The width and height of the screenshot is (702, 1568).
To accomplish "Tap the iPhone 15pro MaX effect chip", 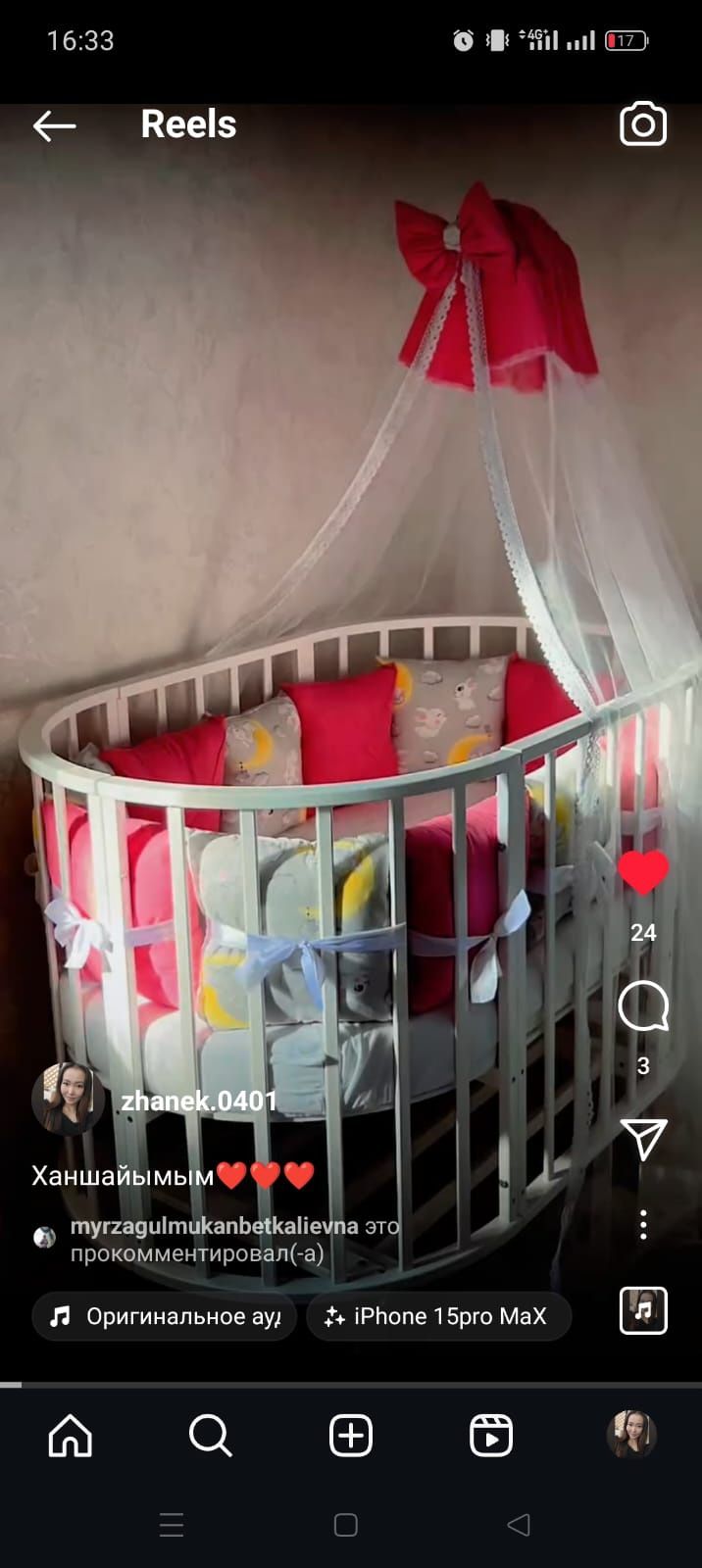I will point(438,1316).
